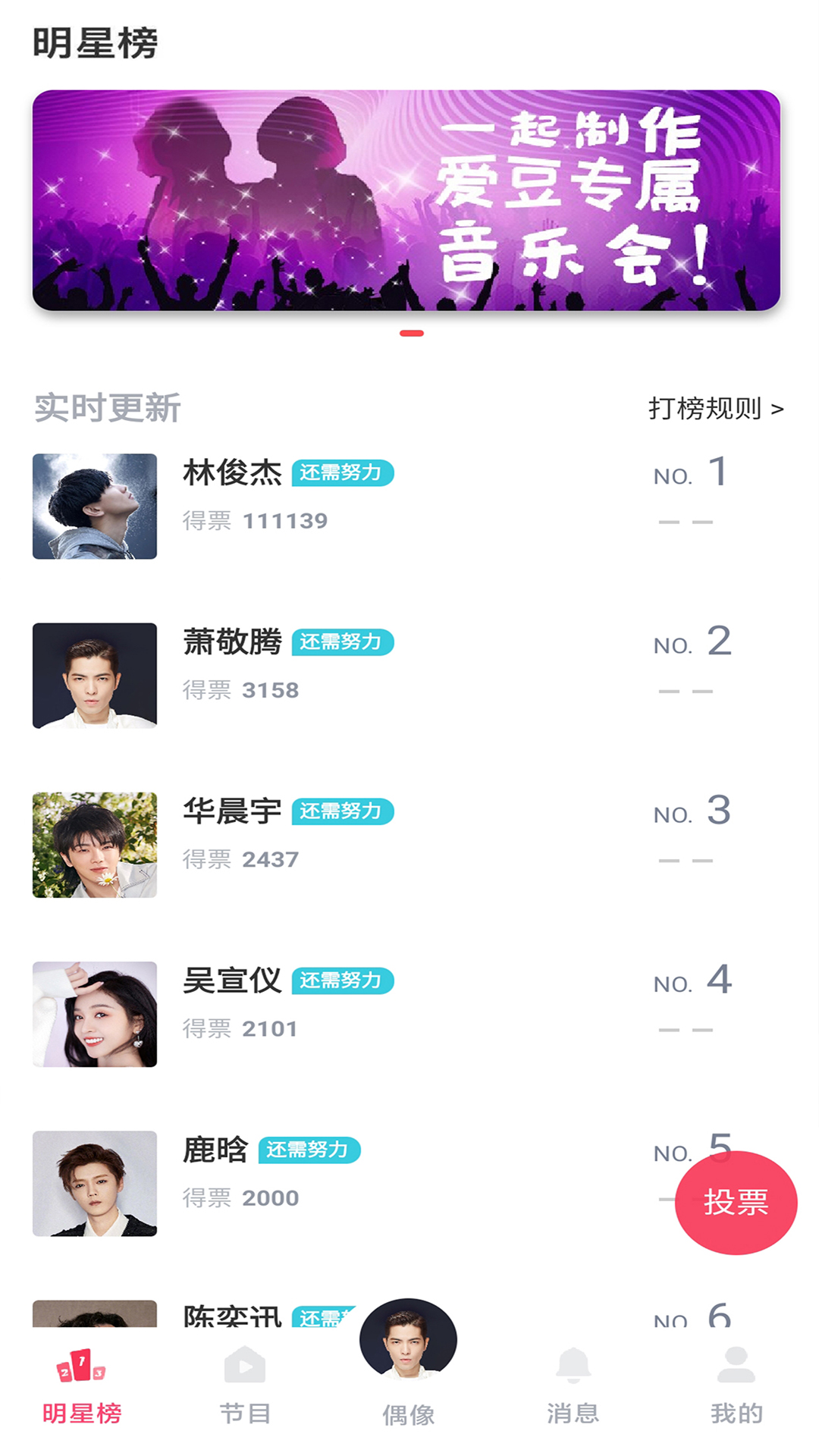Open 林俊杰's ranking entry
Viewport: 819px width, 1456px height.
pos(232,473)
